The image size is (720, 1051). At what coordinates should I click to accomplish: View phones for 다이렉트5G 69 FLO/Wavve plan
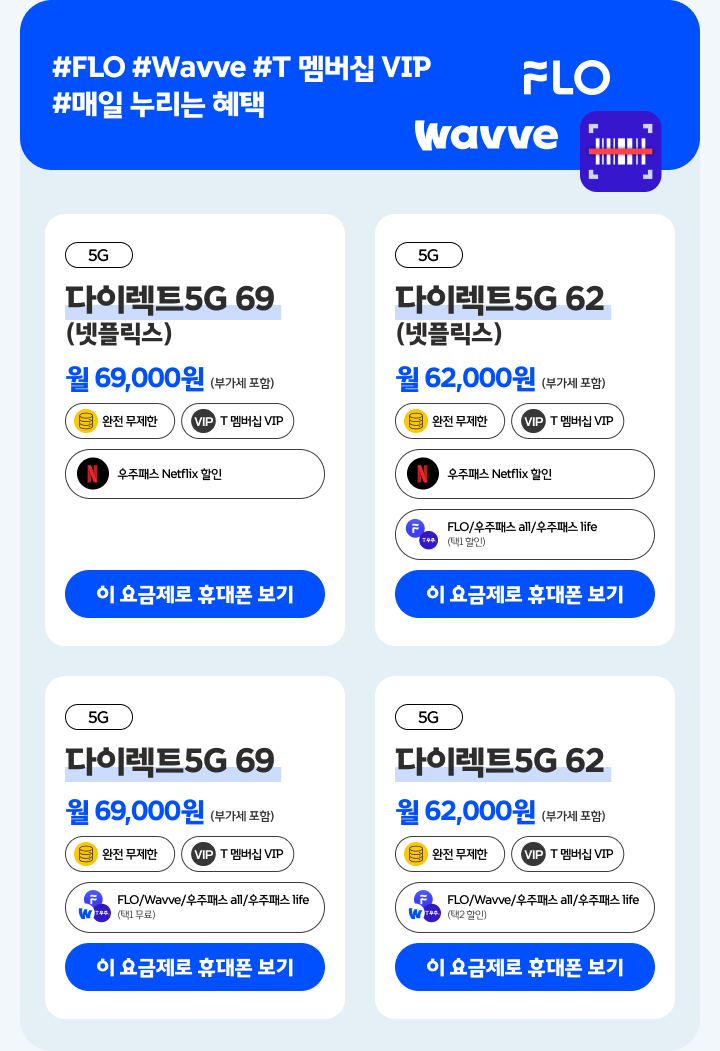pyautogui.click(x=195, y=967)
